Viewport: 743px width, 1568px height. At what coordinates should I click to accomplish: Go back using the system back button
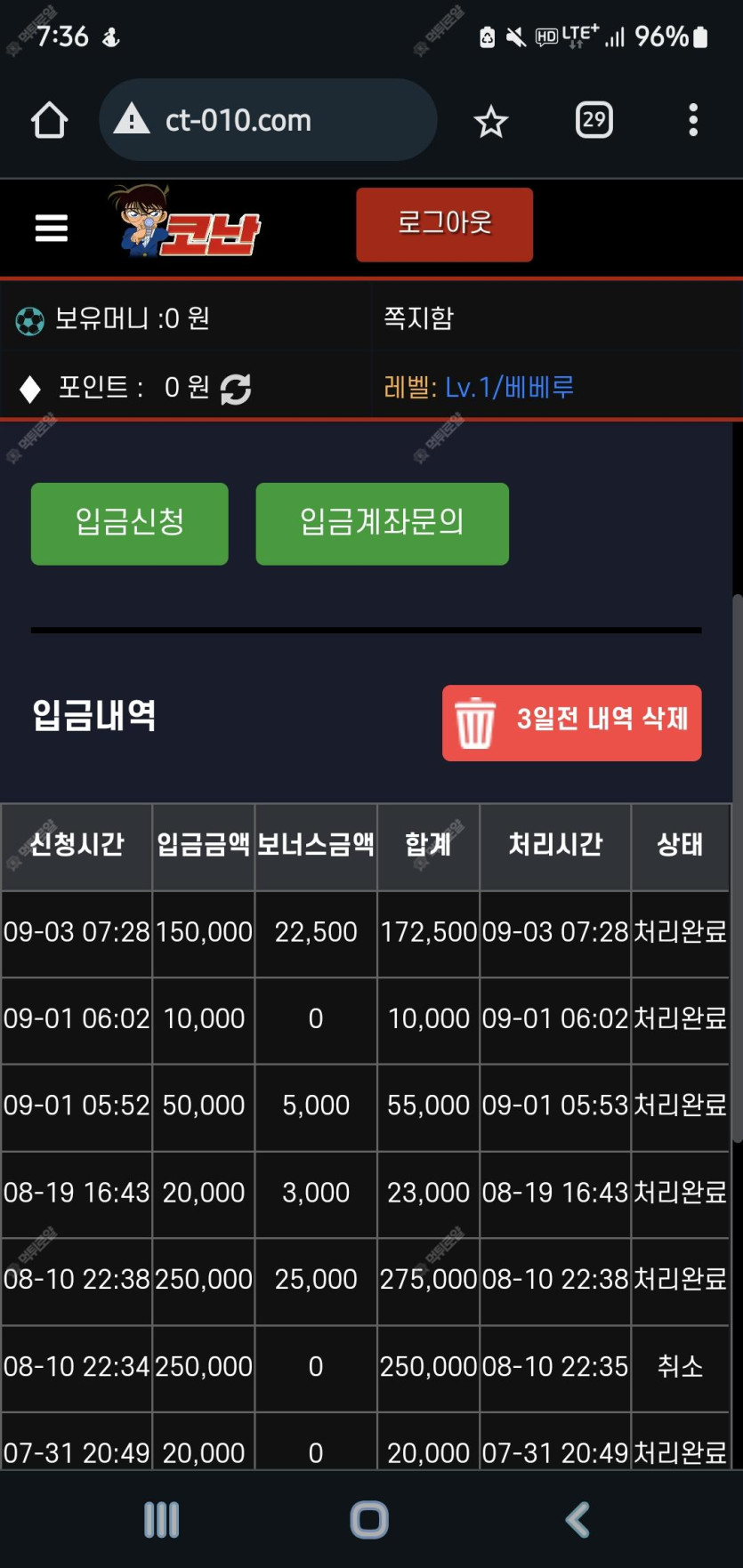[x=577, y=1519]
